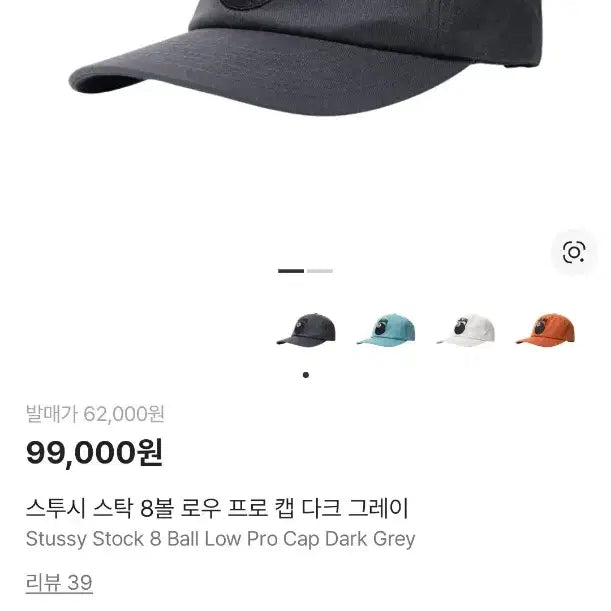The image size is (611, 611).
Task: Open the 리뷰 39 reviews link
Action: 59,583
